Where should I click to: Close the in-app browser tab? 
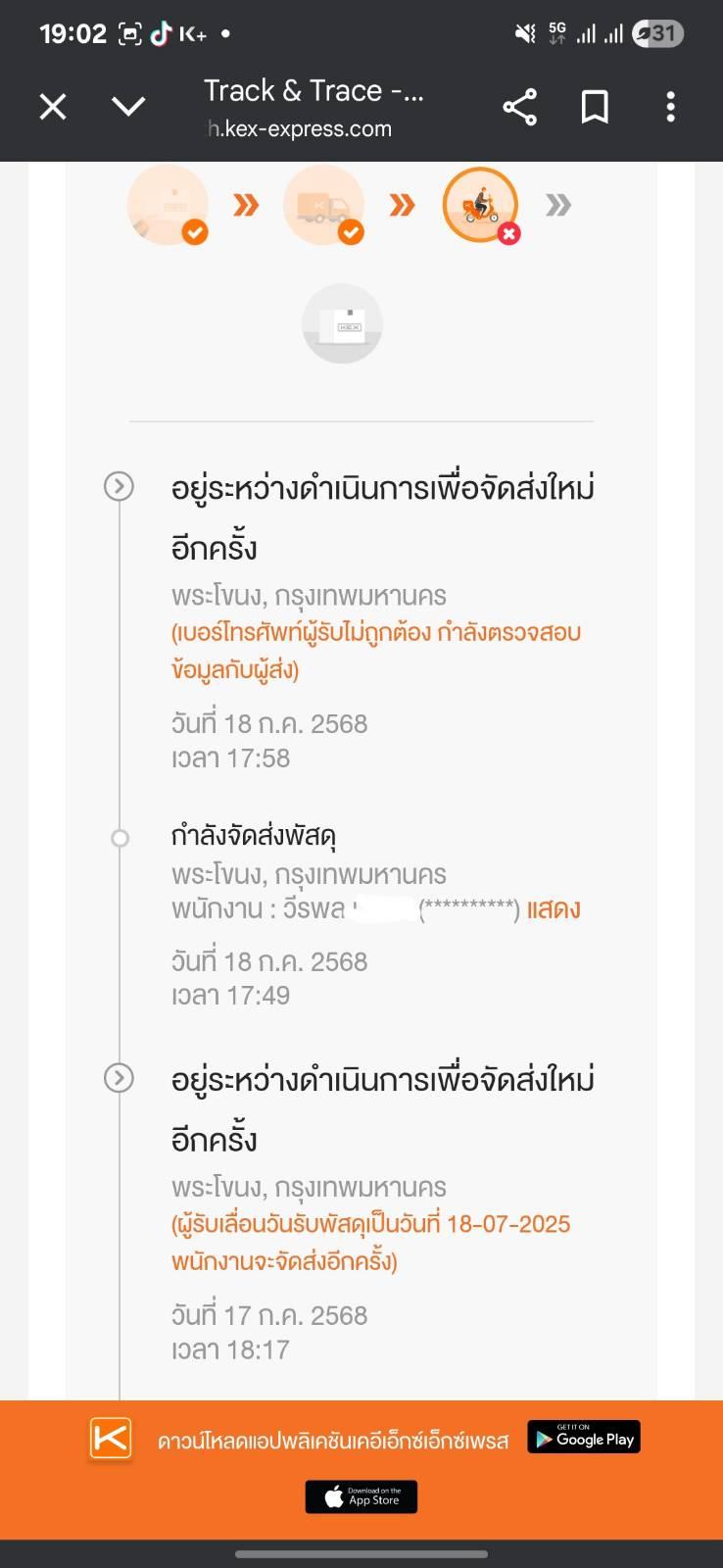53,106
